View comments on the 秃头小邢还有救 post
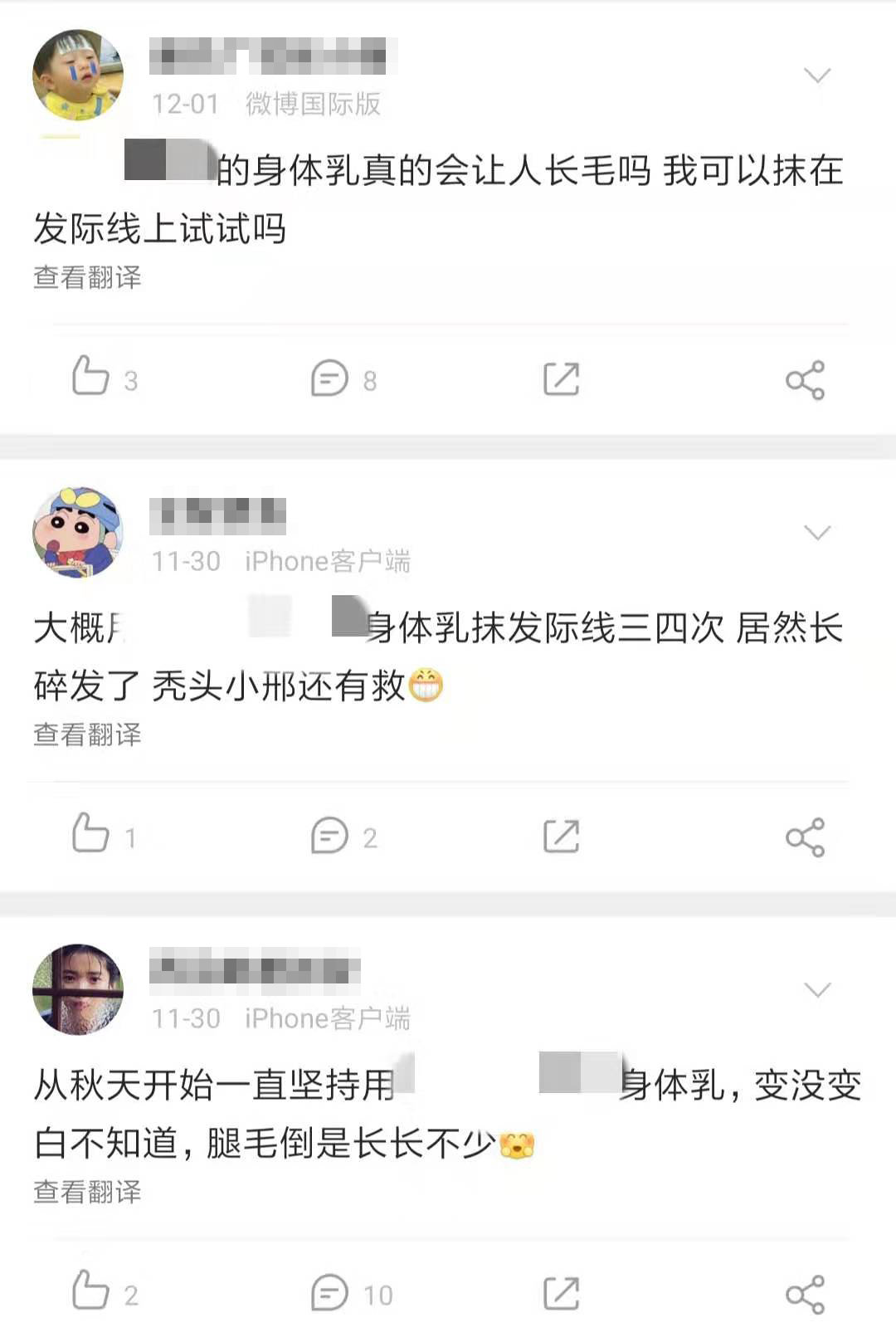Image resolution: width=896 pixels, height=1342 pixels. 329,836
